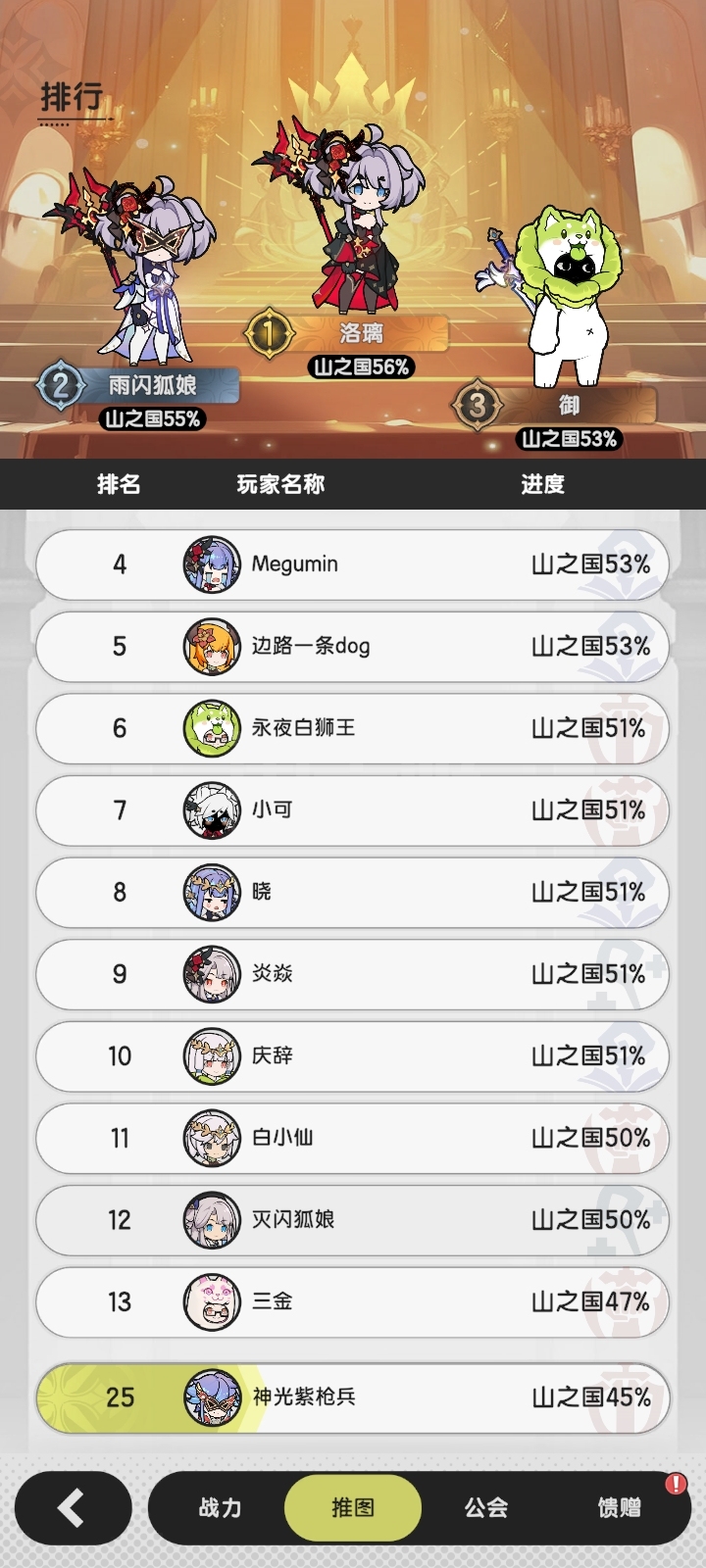The image size is (706, 1568).
Task: Switch to the 馈赠 tab
Action: [x=619, y=1507]
